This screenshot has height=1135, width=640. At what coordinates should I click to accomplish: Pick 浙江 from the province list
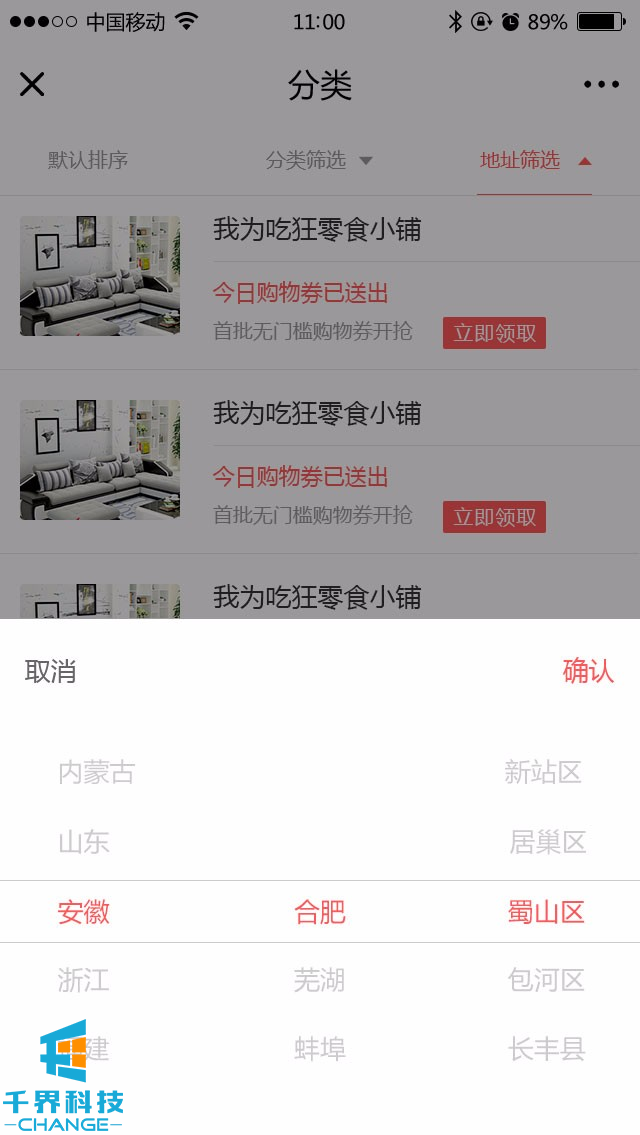tap(83, 980)
